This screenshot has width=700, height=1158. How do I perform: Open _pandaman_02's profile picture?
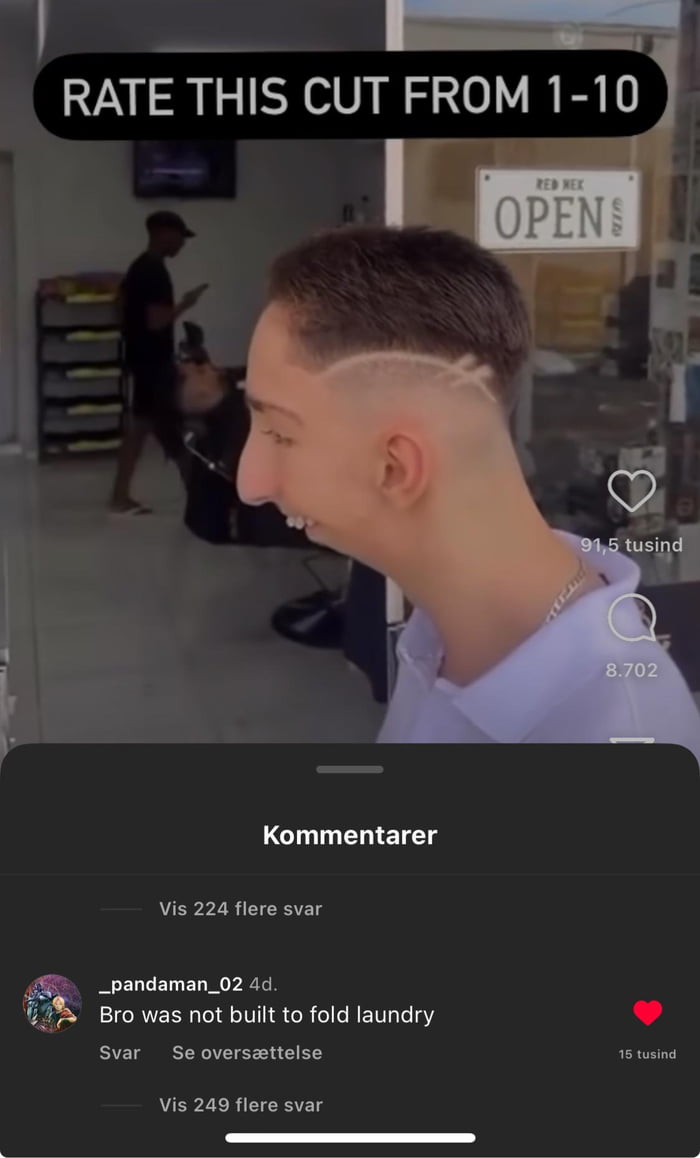52,1003
